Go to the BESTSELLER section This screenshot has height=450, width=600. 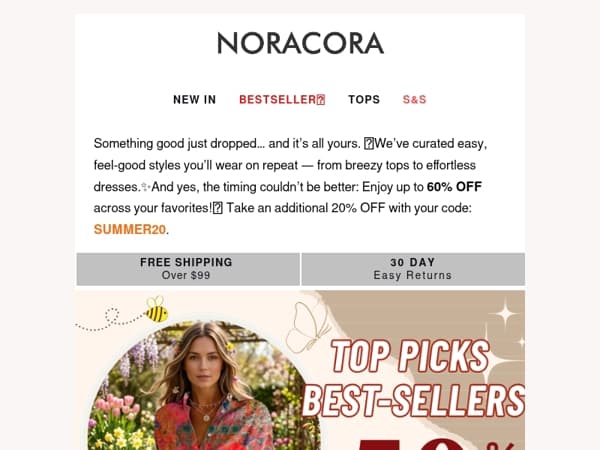tap(282, 100)
